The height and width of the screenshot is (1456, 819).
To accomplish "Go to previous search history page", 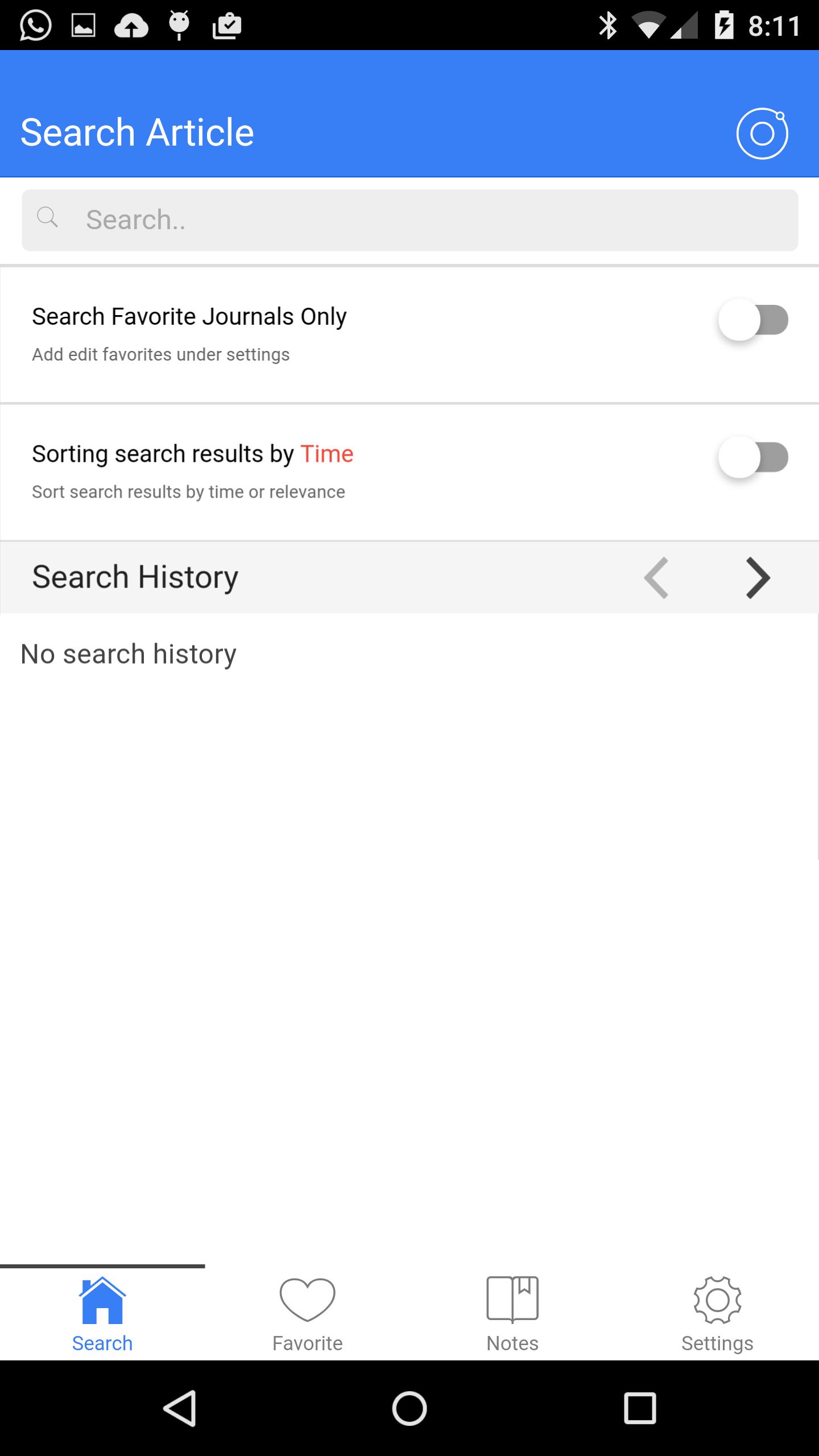I will [x=656, y=578].
